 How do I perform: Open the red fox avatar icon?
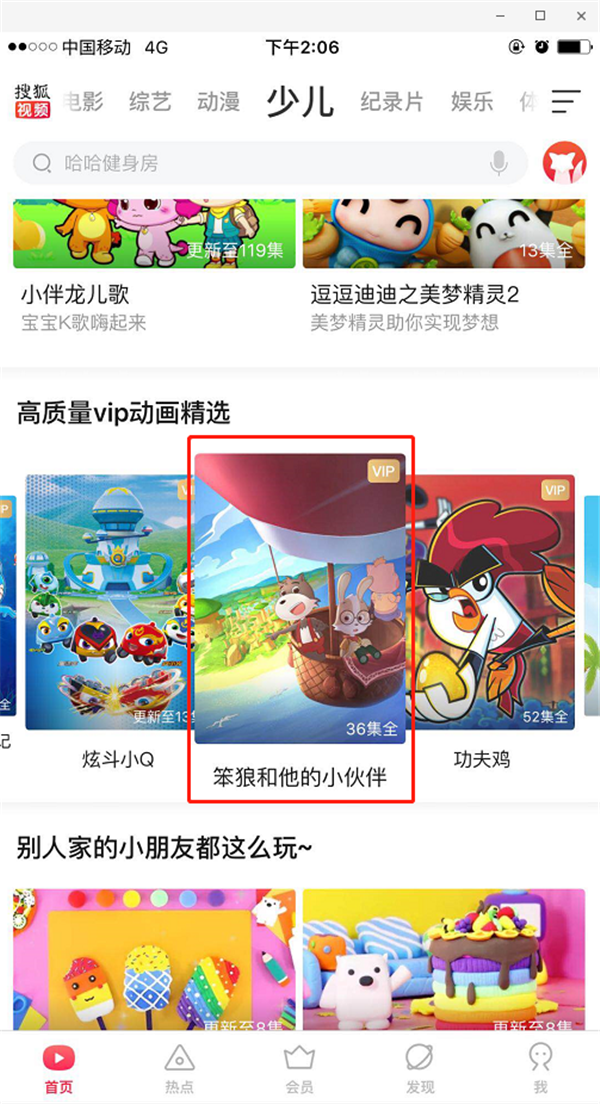563,163
